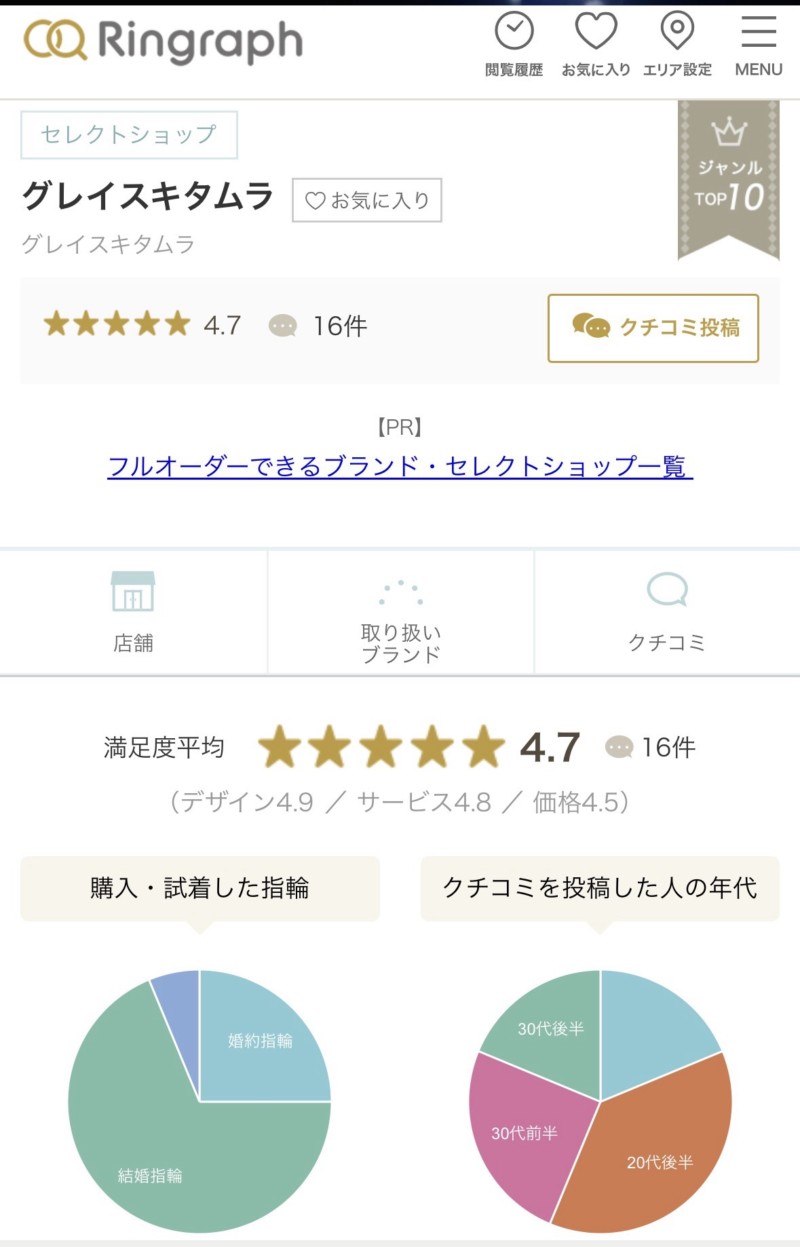The width and height of the screenshot is (800, 1247).
Task: Switch to the クチコミ tab
Action: (667, 612)
